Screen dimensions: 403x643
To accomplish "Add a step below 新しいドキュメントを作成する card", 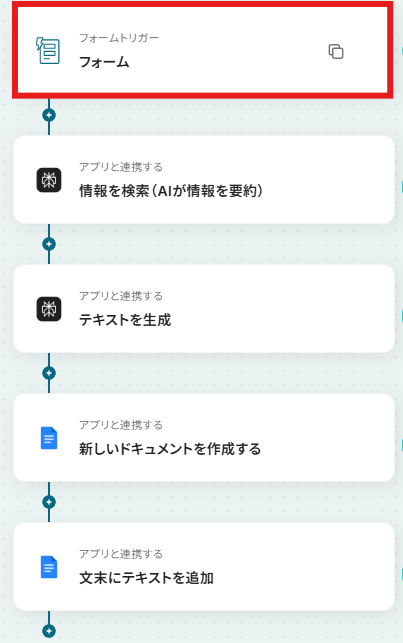I will tap(49, 502).
